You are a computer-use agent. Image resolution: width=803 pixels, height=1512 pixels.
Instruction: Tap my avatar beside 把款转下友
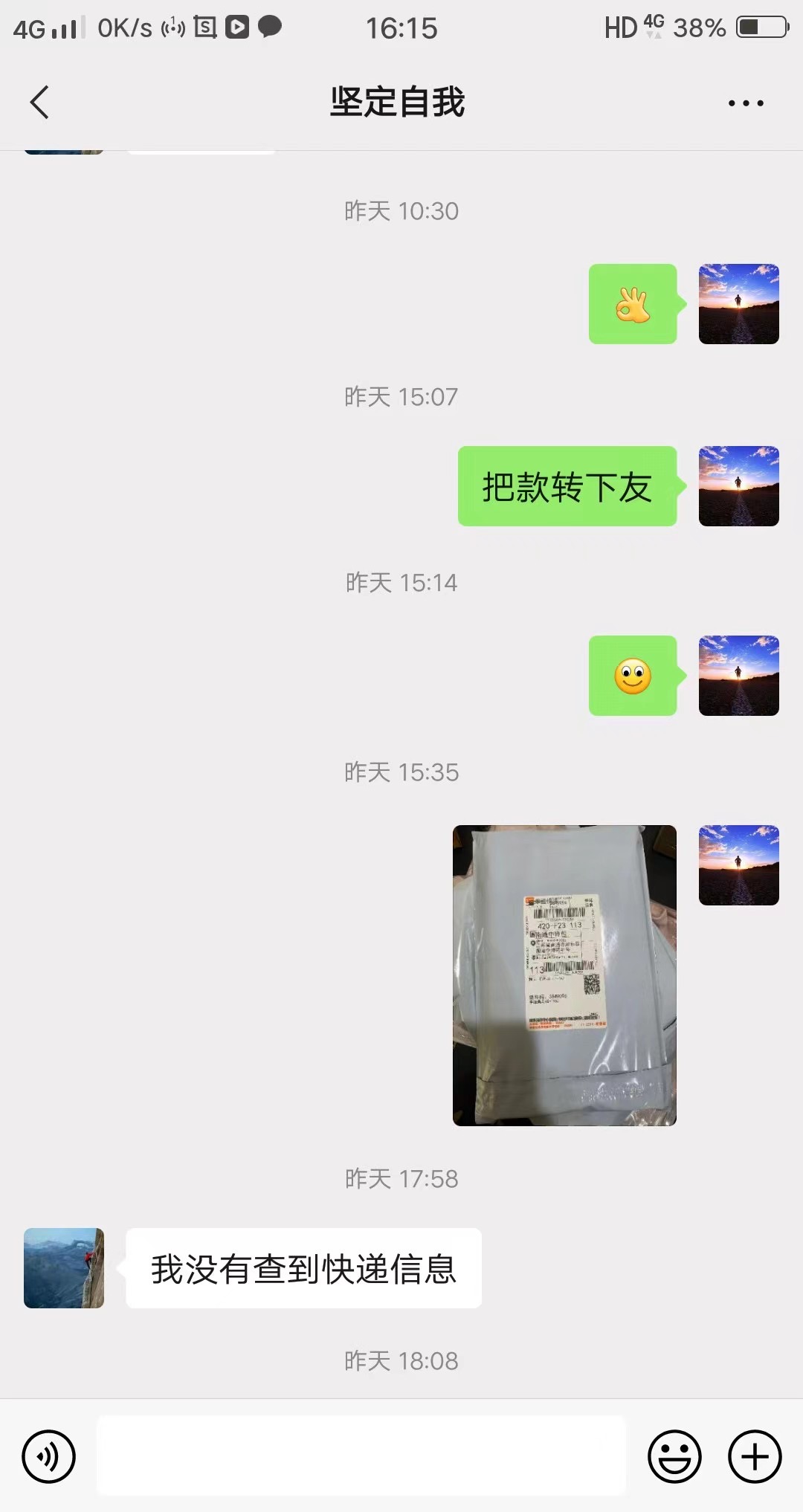tap(738, 486)
